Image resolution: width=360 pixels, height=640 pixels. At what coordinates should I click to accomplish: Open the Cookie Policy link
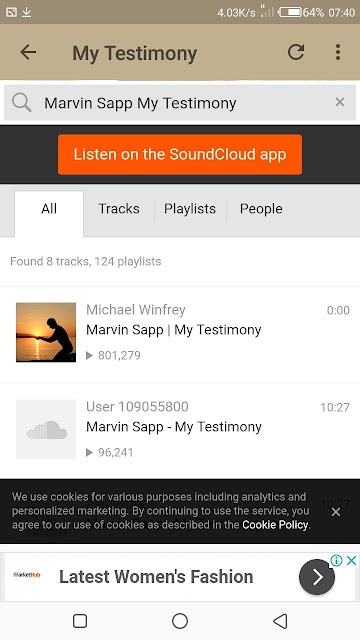(x=275, y=524)
